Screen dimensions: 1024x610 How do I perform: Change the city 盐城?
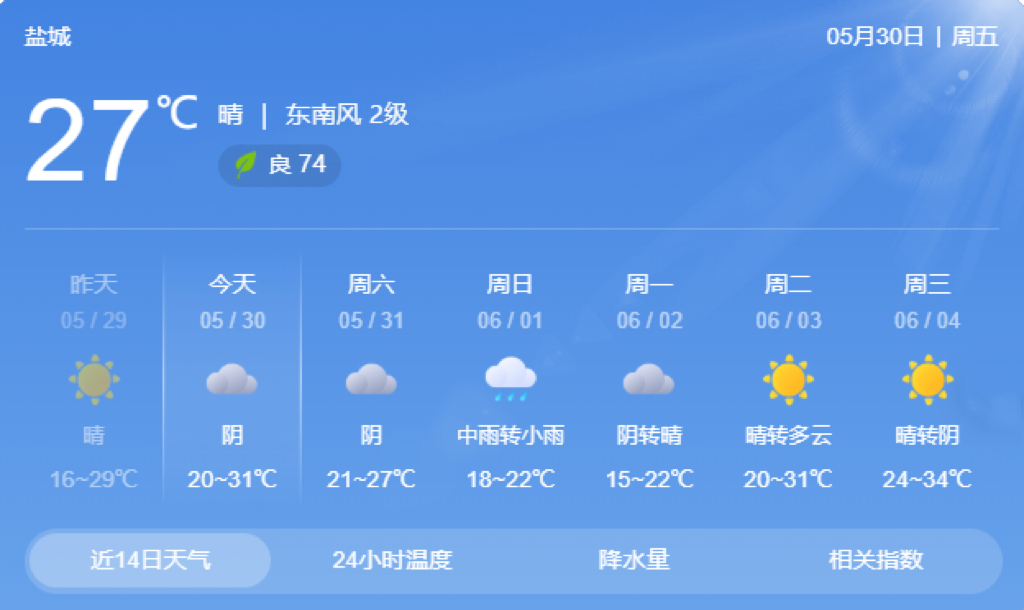(48, 38)
